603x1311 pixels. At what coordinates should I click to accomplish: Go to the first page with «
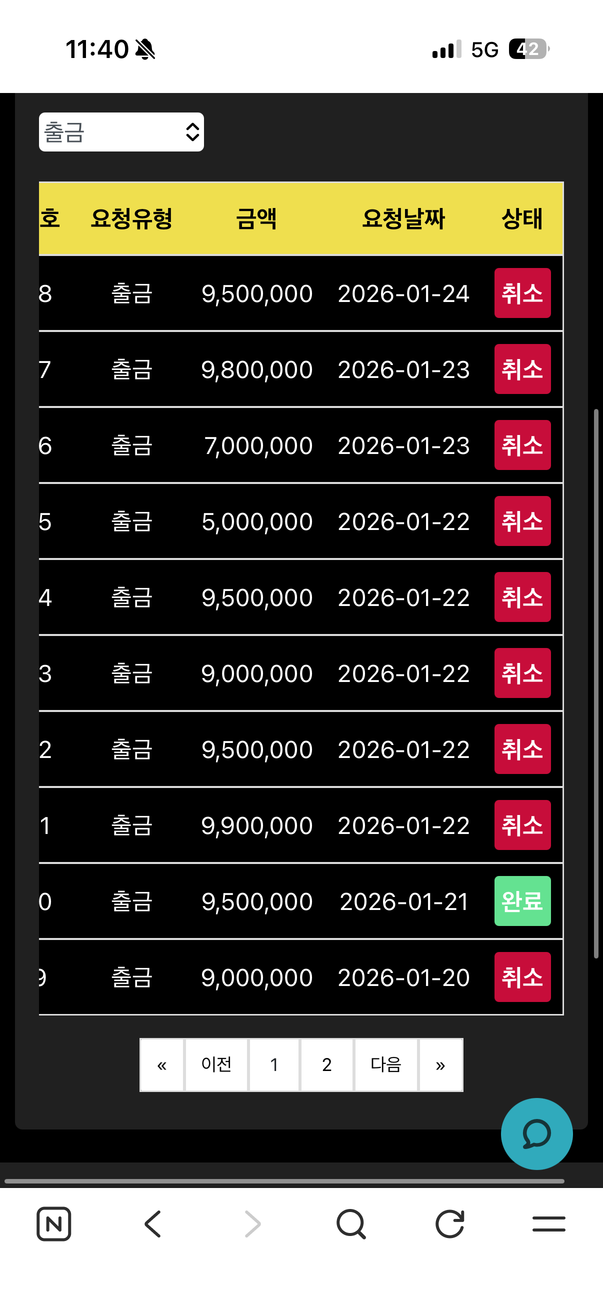pyautogui.click(x=162, y=1065)
